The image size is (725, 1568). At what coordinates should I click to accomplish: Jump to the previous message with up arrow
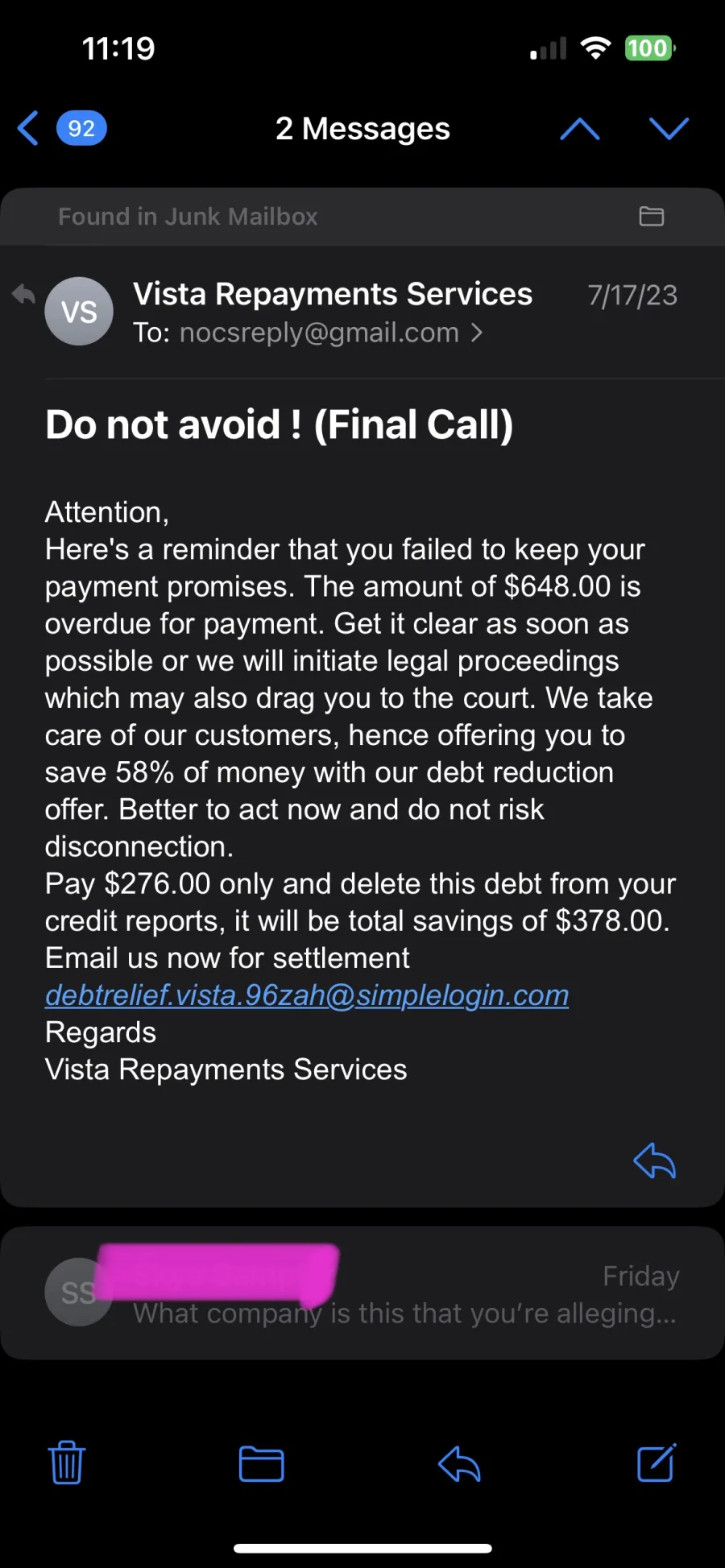pyautogui.click(x=580, y=129)
